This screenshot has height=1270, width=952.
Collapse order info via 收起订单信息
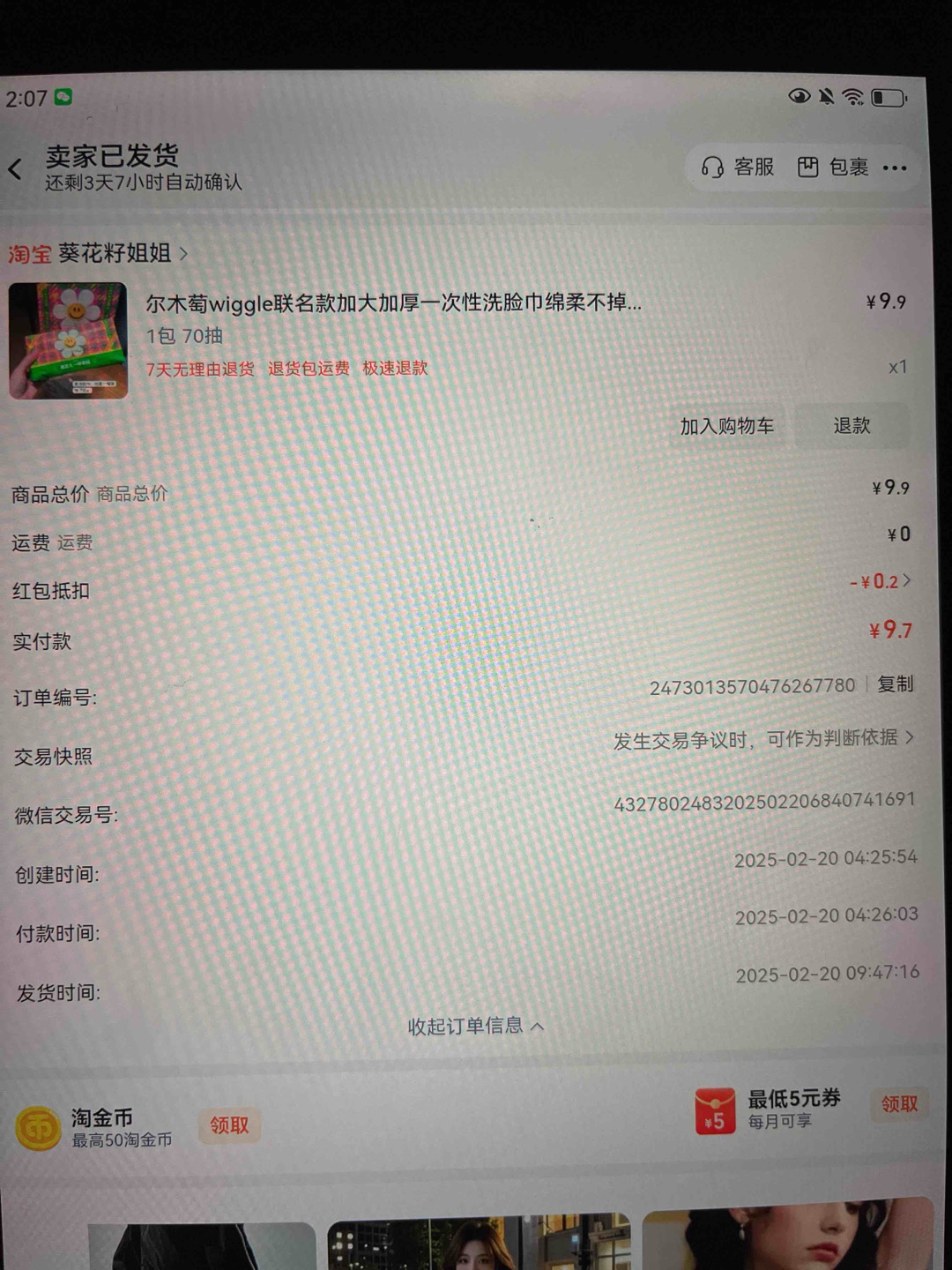pos(475,1026)
